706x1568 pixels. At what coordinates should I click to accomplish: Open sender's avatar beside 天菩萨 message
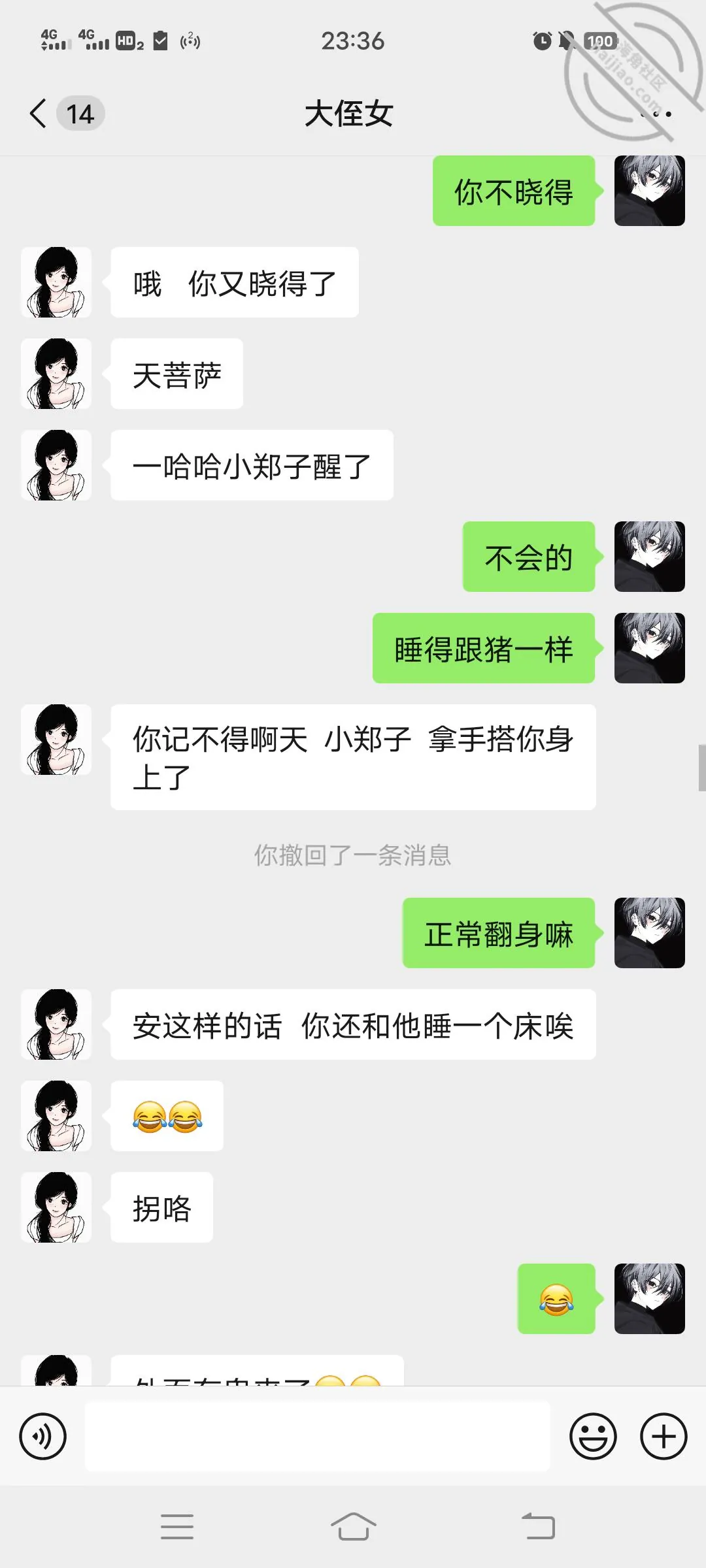click(56, 374)
